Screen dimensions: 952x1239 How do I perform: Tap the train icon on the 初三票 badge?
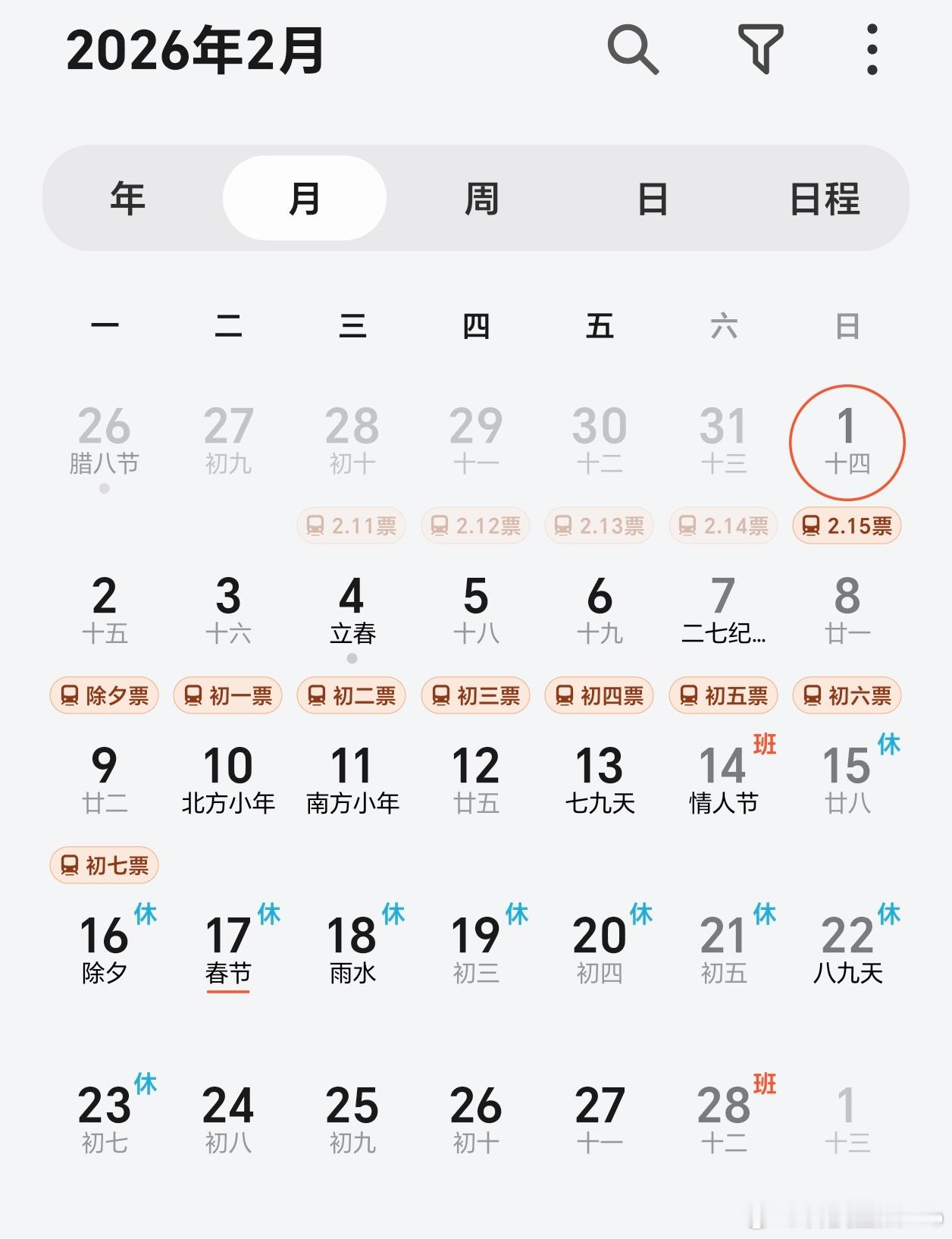[x=440, y=695]
